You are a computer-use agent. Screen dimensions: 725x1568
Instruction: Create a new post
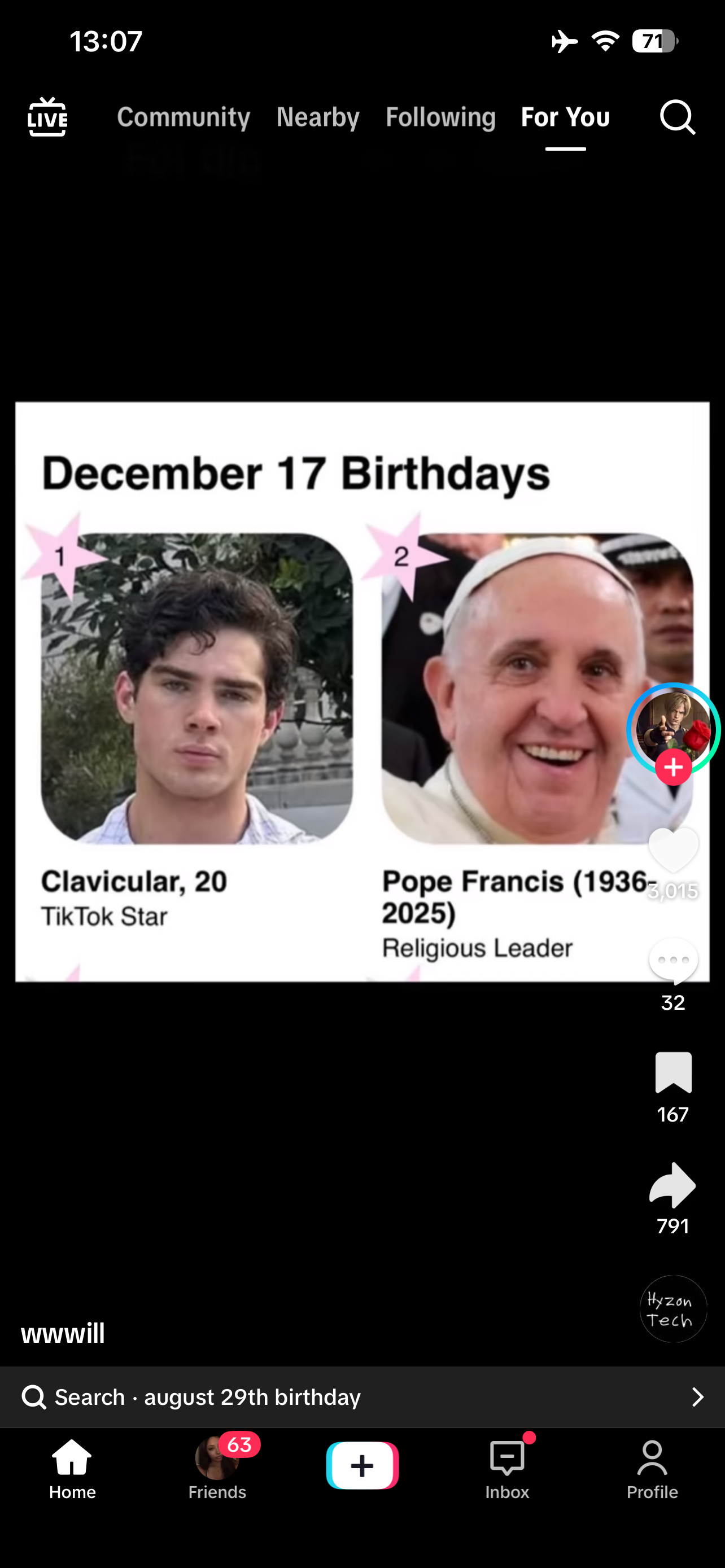pyautogui.click(x=362, y=1465)
